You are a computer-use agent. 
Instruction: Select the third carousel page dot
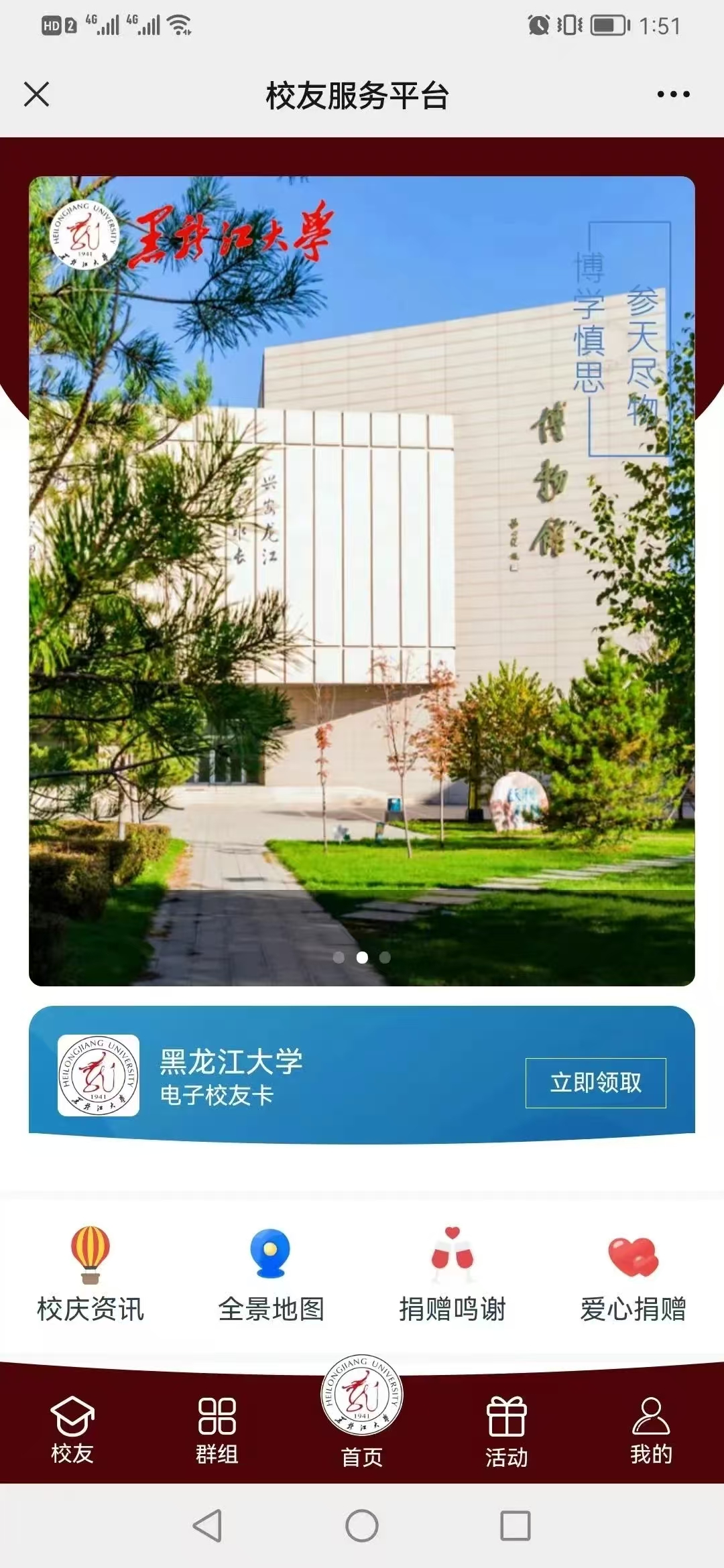coord(385,958)
